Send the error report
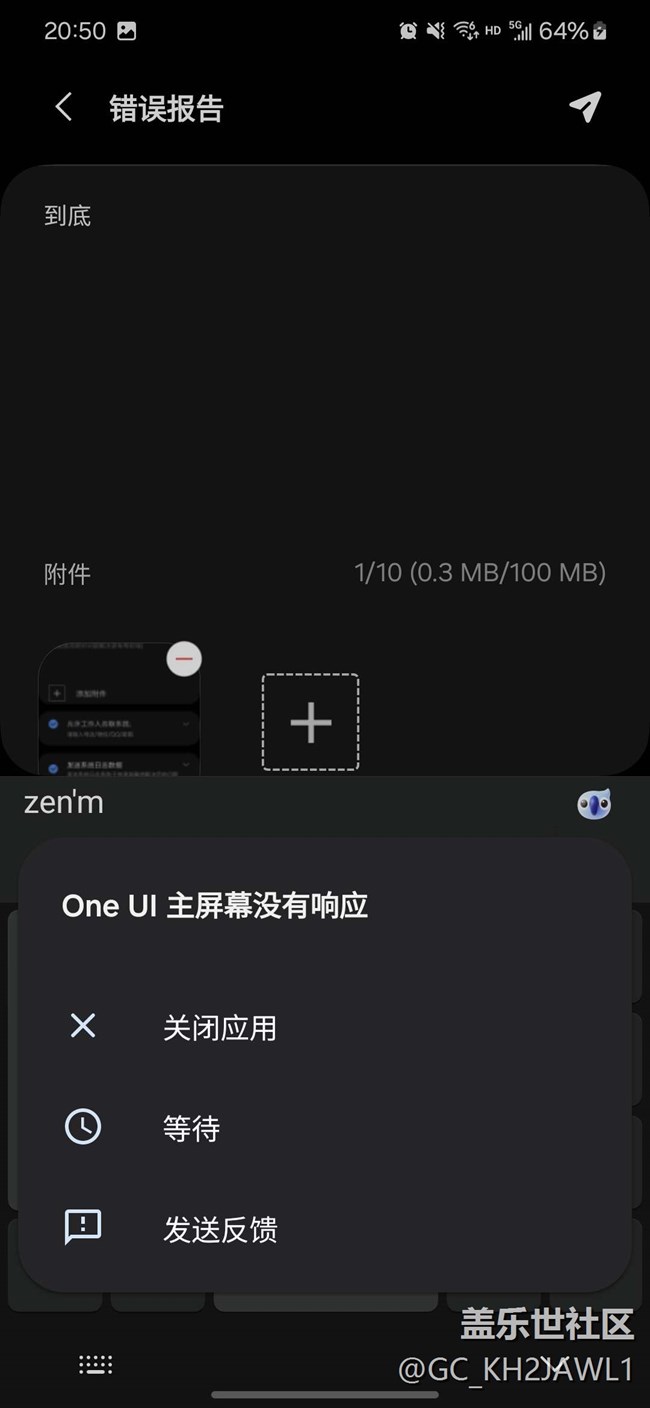Screen dimensions: 650x1408 point(585,107)
